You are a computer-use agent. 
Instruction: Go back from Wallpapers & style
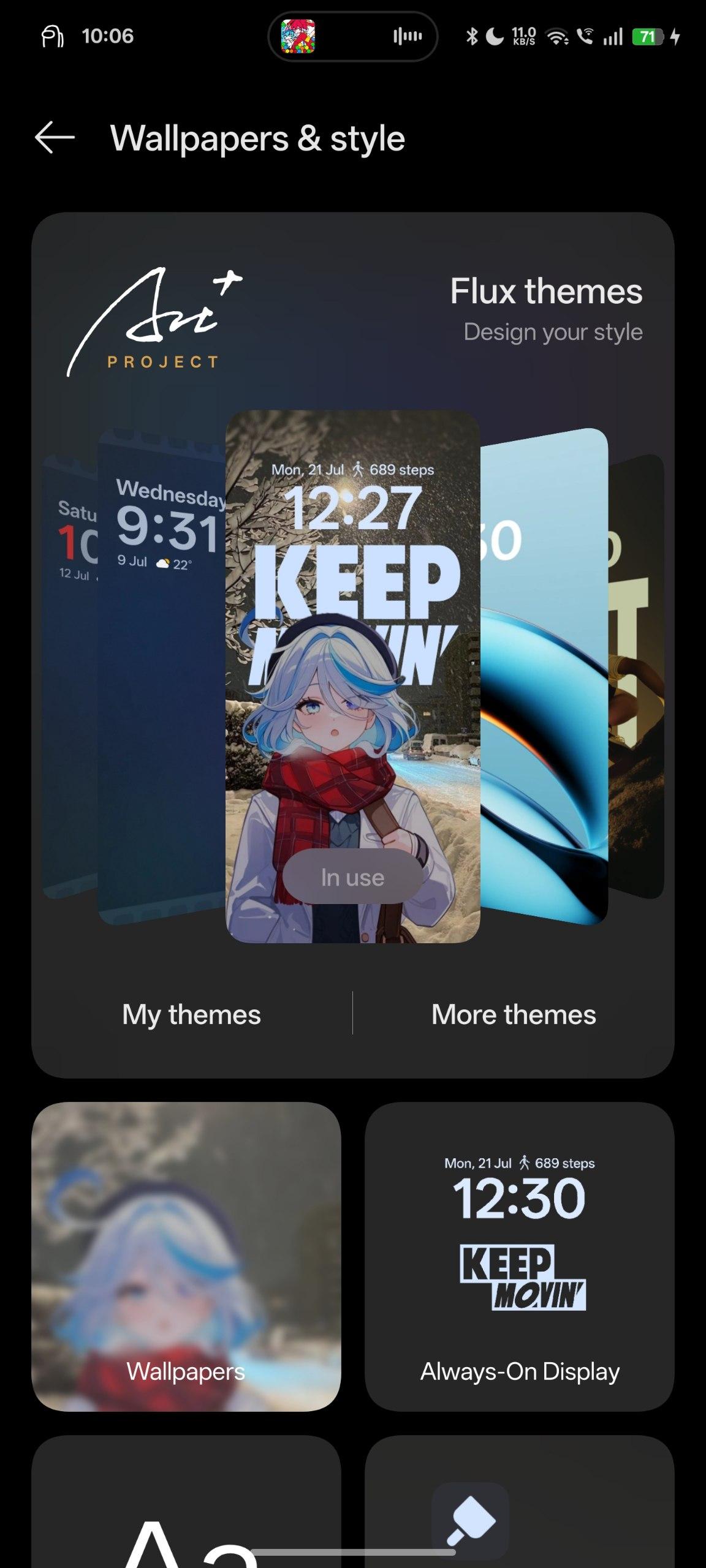[55, 137]
